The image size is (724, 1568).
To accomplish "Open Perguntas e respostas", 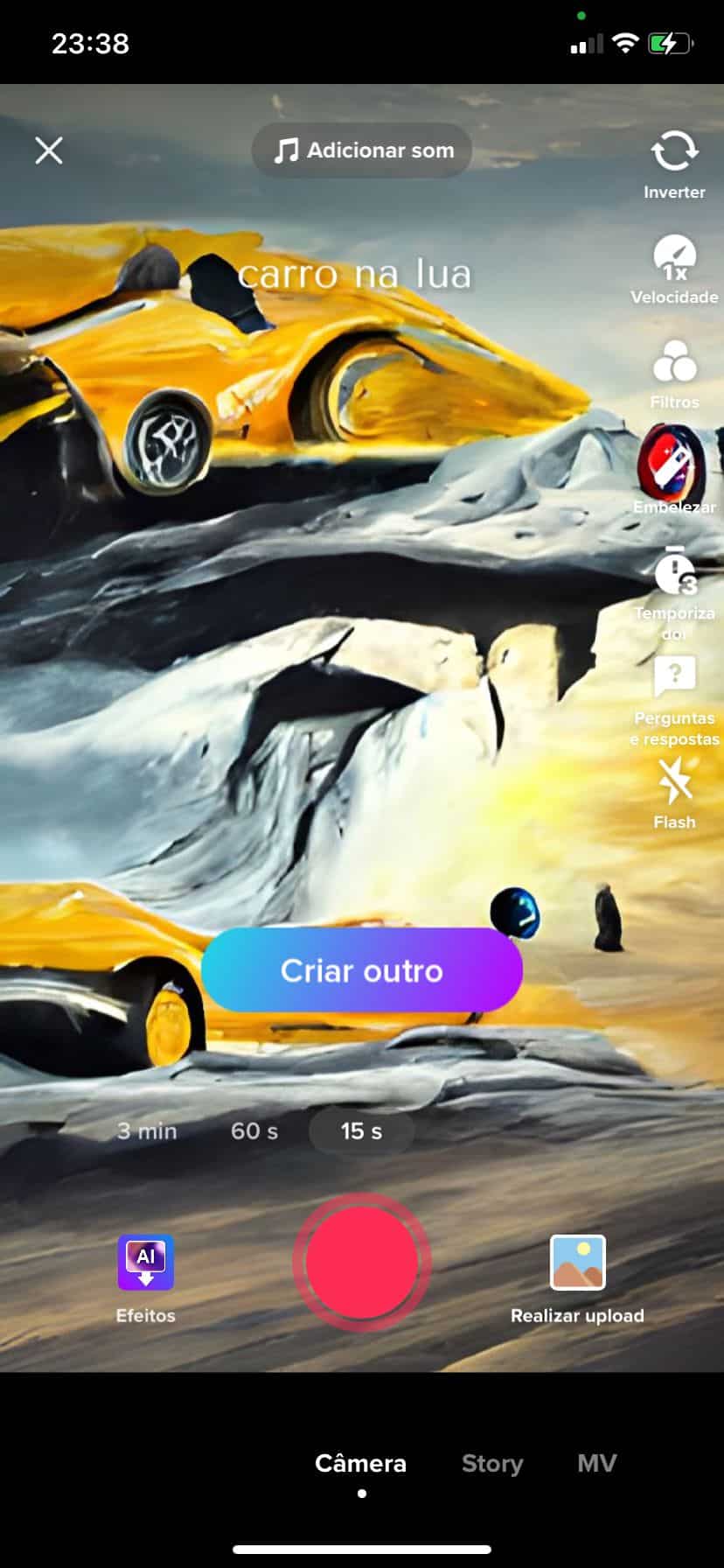I will point(674,701).
